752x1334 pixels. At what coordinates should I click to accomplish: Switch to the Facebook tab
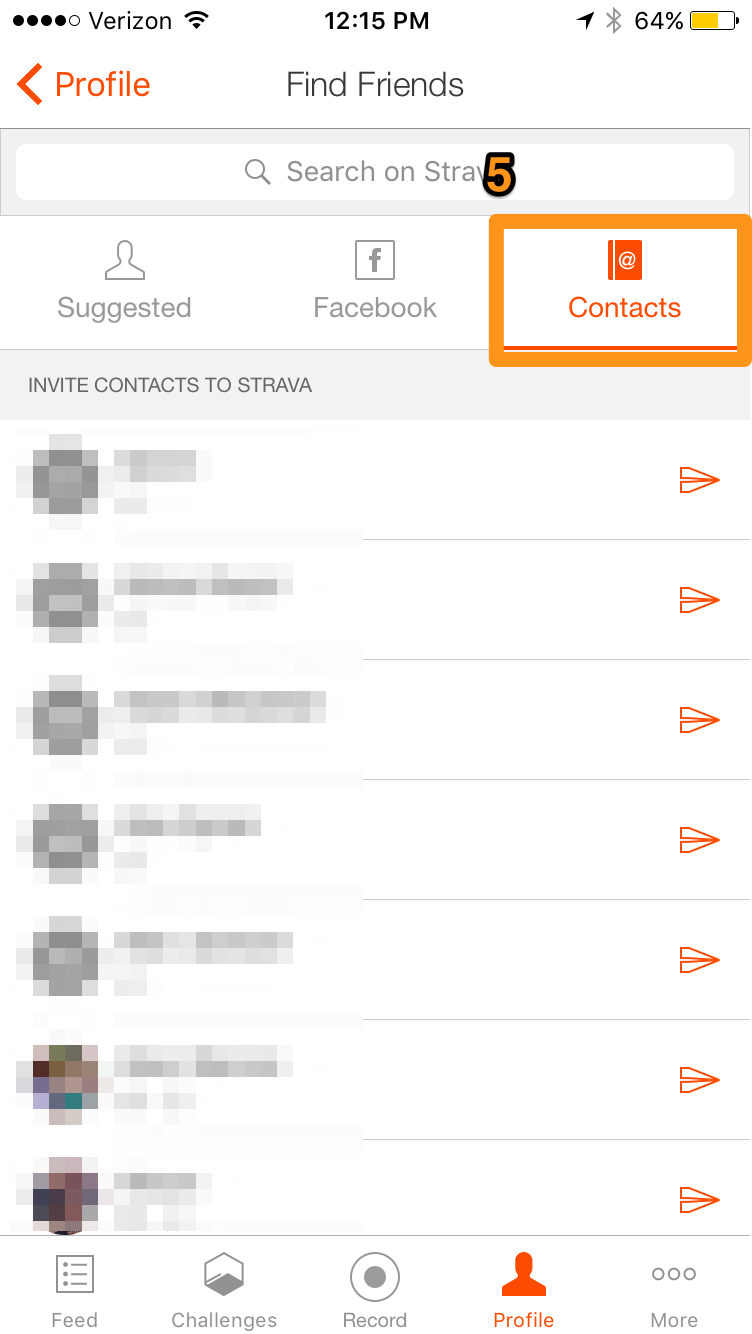click(375, 281)
